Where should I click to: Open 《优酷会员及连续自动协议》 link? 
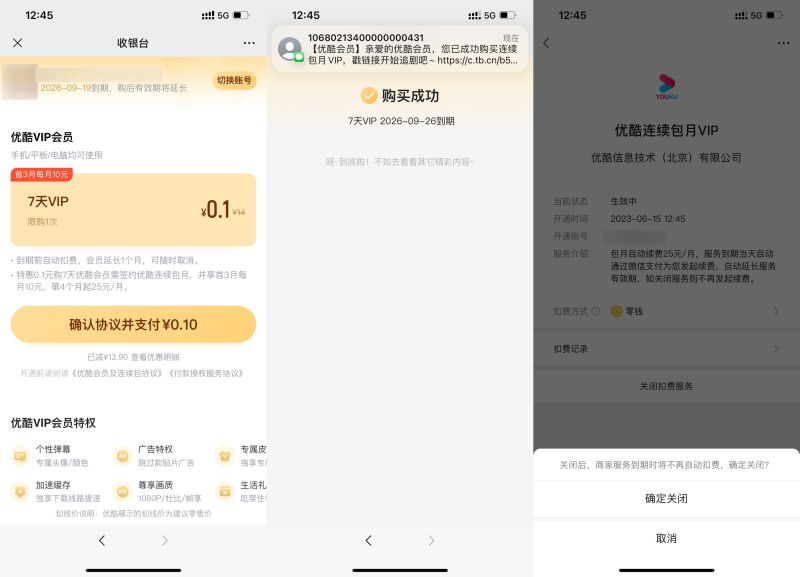point(115,373)
